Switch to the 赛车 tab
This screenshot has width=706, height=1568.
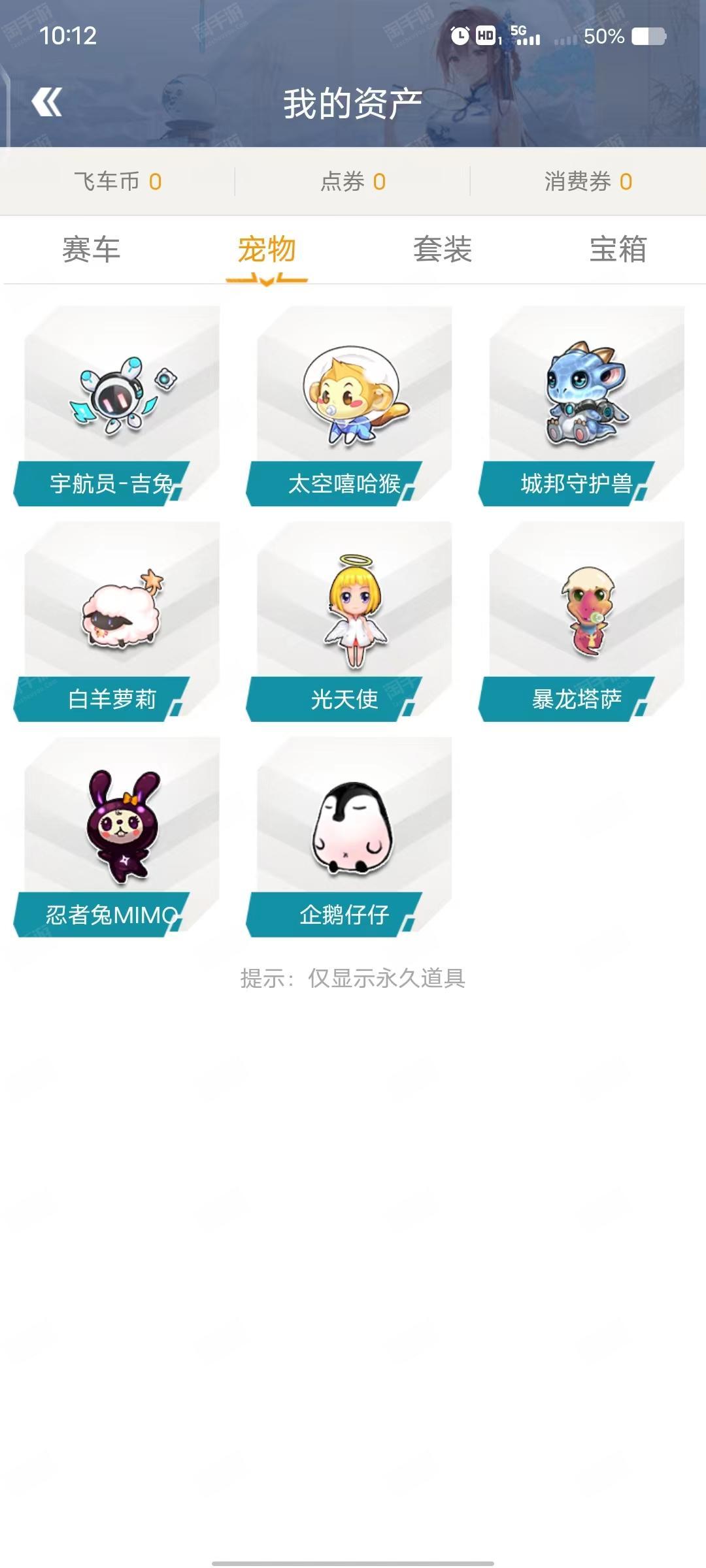click(91, 250)
